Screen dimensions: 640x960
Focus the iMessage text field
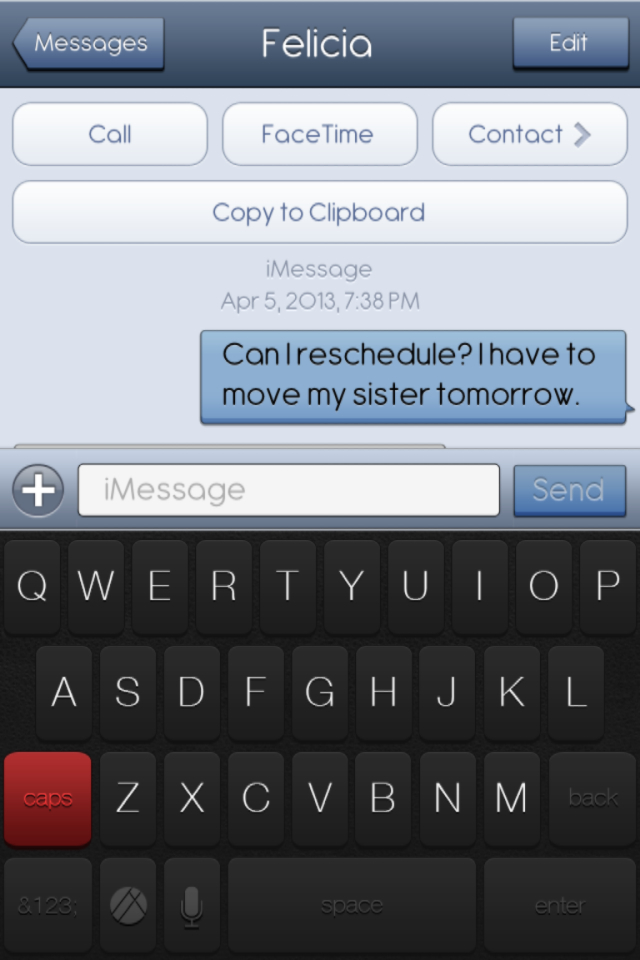[288, 490]
